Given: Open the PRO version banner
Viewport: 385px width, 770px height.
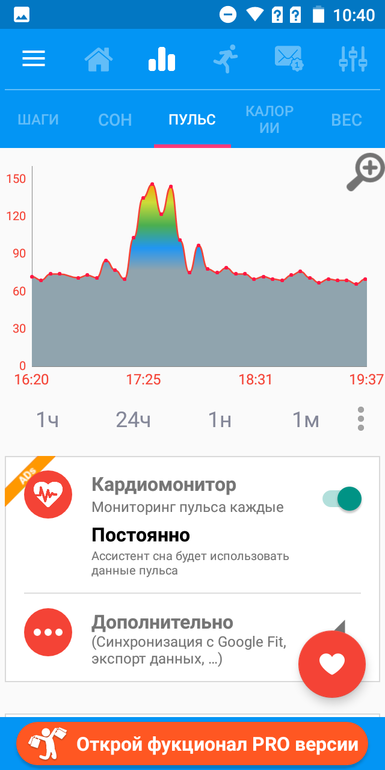Looking at the screenshot, I should [x=192, y=744].
